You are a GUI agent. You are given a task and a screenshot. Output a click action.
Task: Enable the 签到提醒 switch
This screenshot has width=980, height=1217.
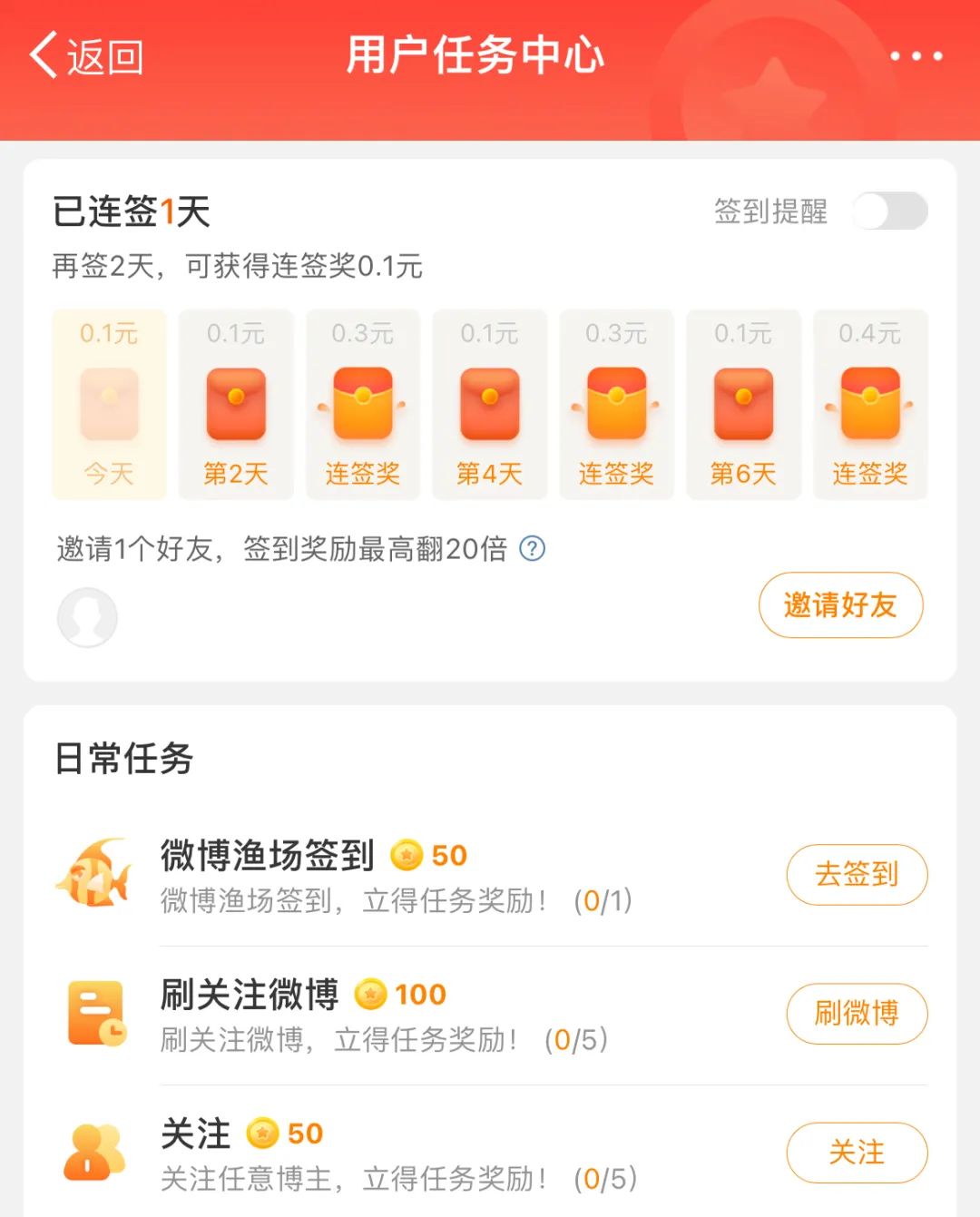tap(889, 211)
